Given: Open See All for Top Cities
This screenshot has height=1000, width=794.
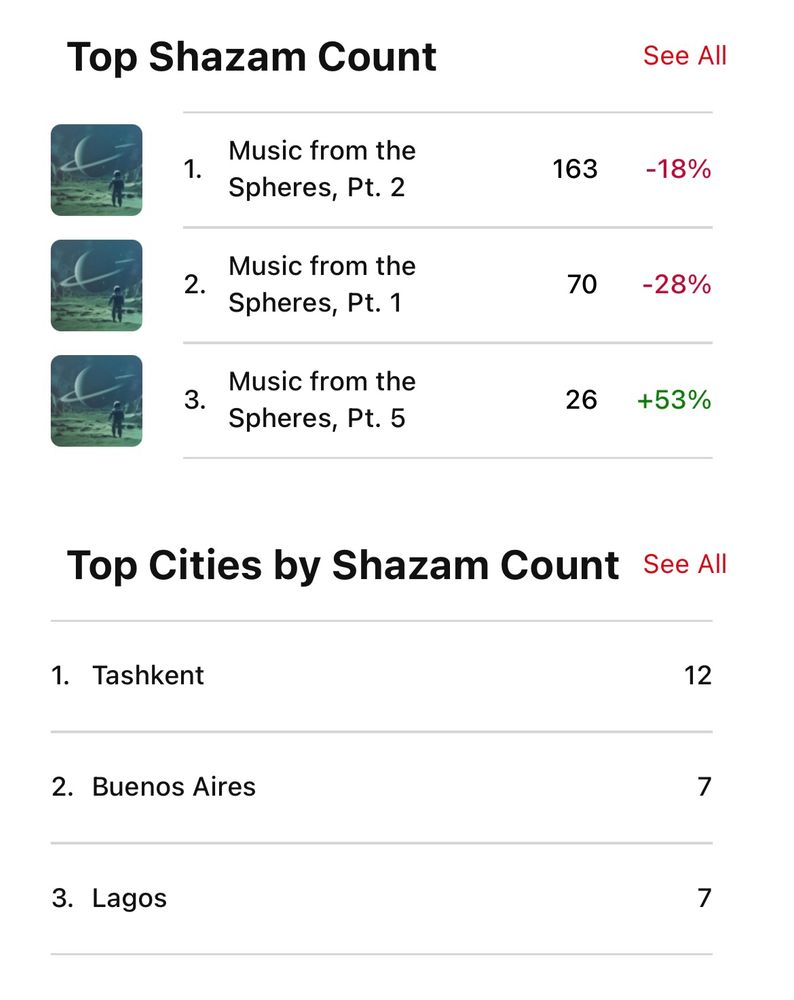Looking at the screenshot, I should tap(685, 564).
